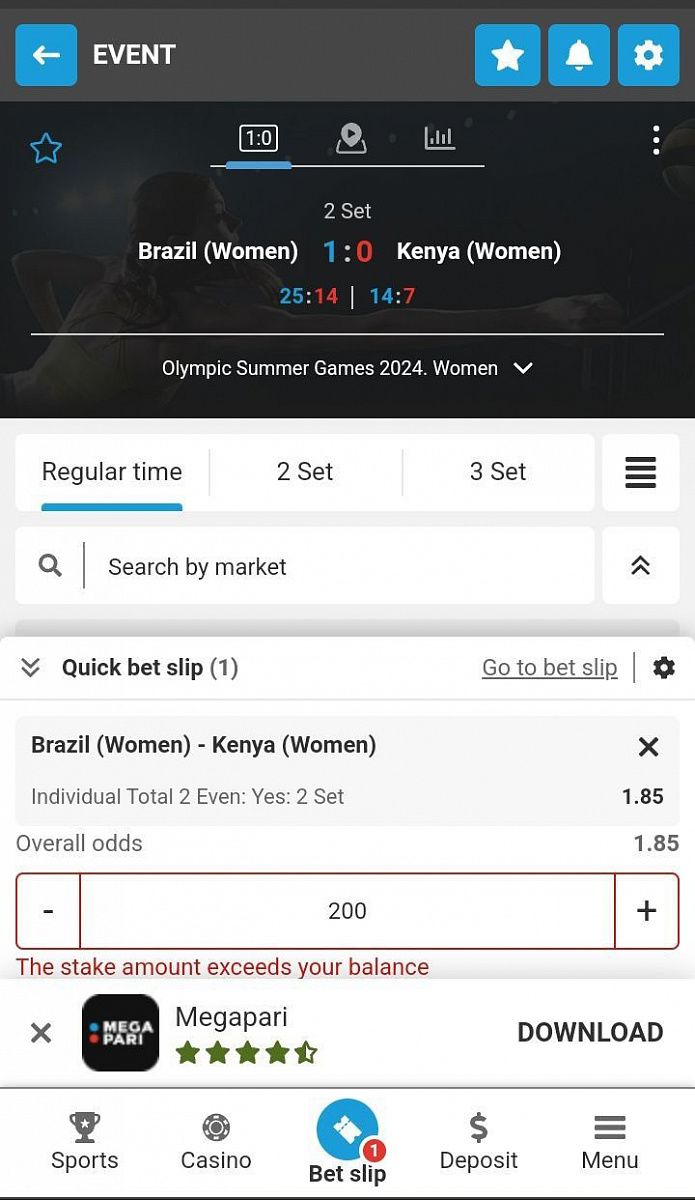This screenshot has height=1200, width=695.
Task: Add this match to favorites
Action: (46, 149)
